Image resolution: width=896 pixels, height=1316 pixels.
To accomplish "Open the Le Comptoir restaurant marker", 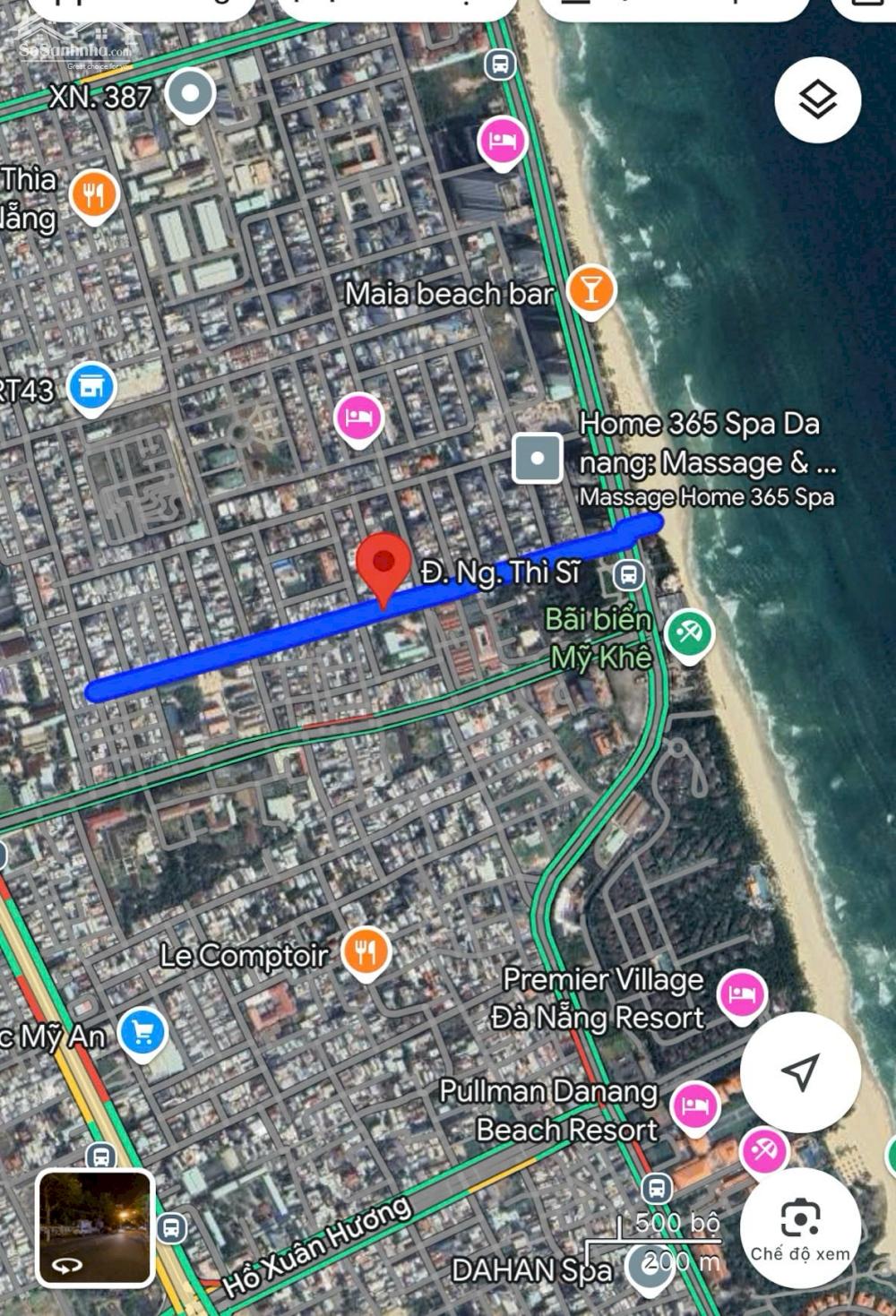I will click(x=365, y=951).
